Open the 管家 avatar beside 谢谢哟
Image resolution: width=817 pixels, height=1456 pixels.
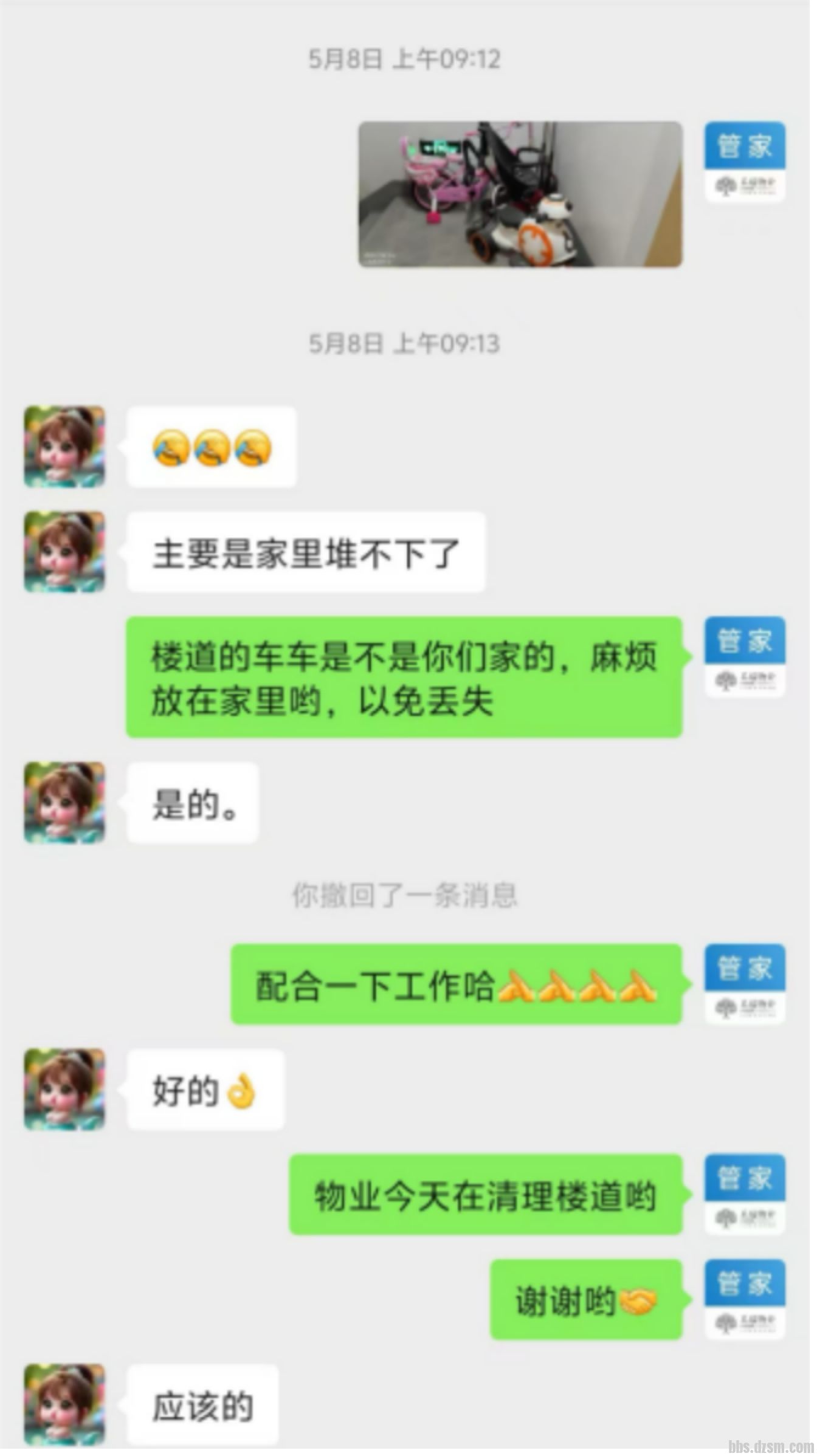point(745,1299)
